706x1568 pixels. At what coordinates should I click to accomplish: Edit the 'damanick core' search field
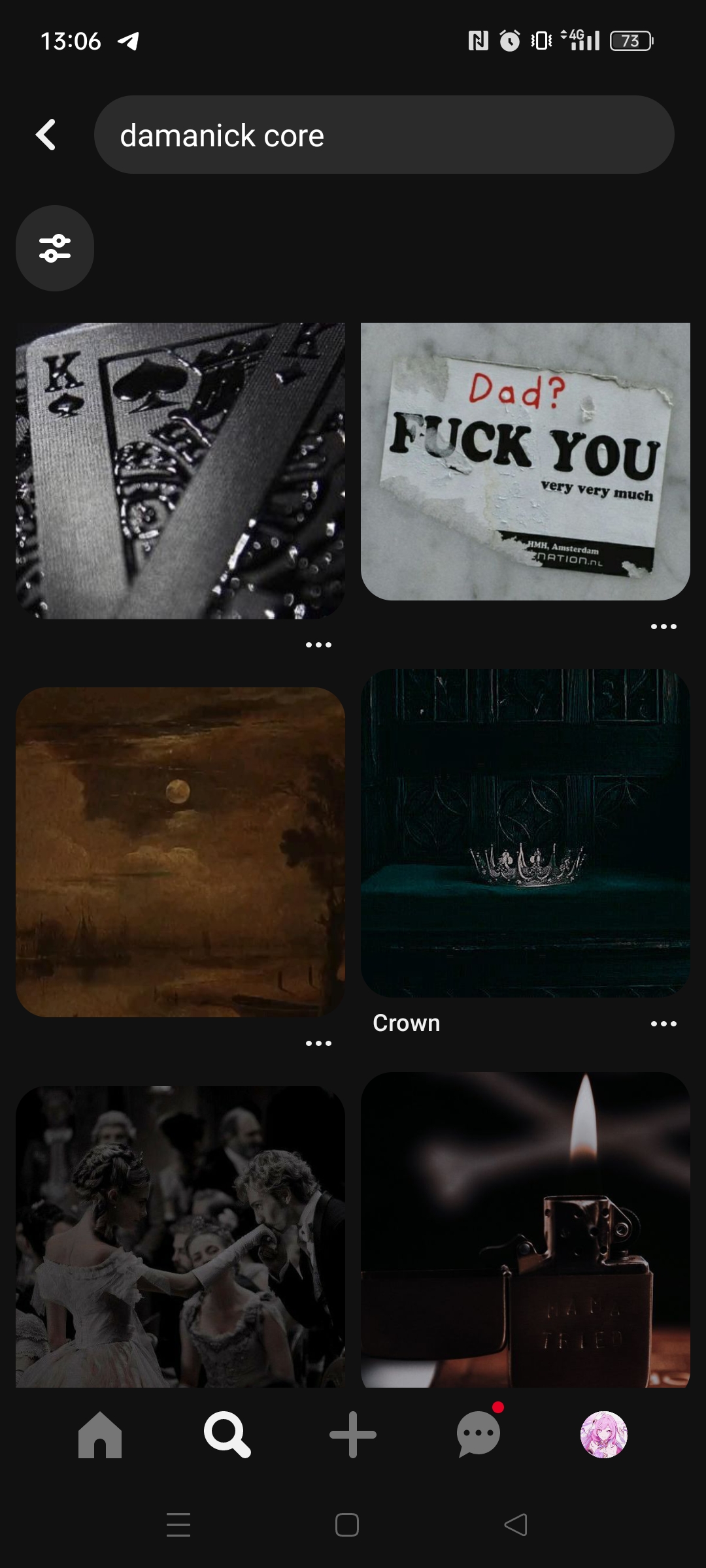[x=384, y=135]
